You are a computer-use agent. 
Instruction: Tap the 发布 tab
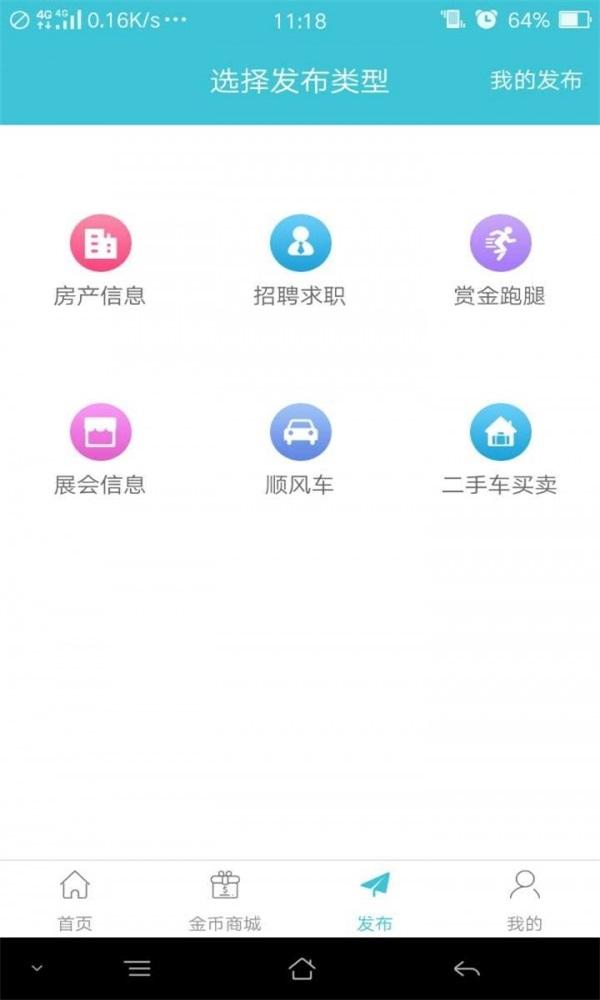(x=375, y=899)
